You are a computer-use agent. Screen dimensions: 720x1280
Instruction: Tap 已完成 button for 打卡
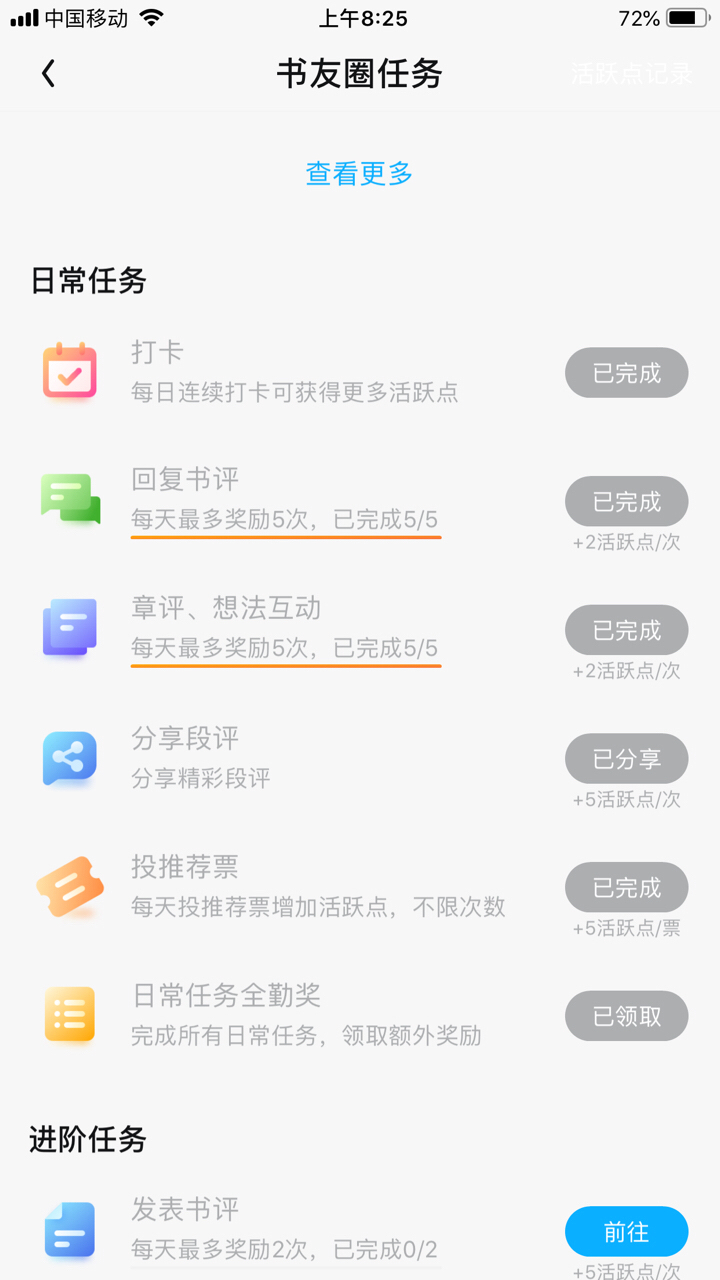626,373
